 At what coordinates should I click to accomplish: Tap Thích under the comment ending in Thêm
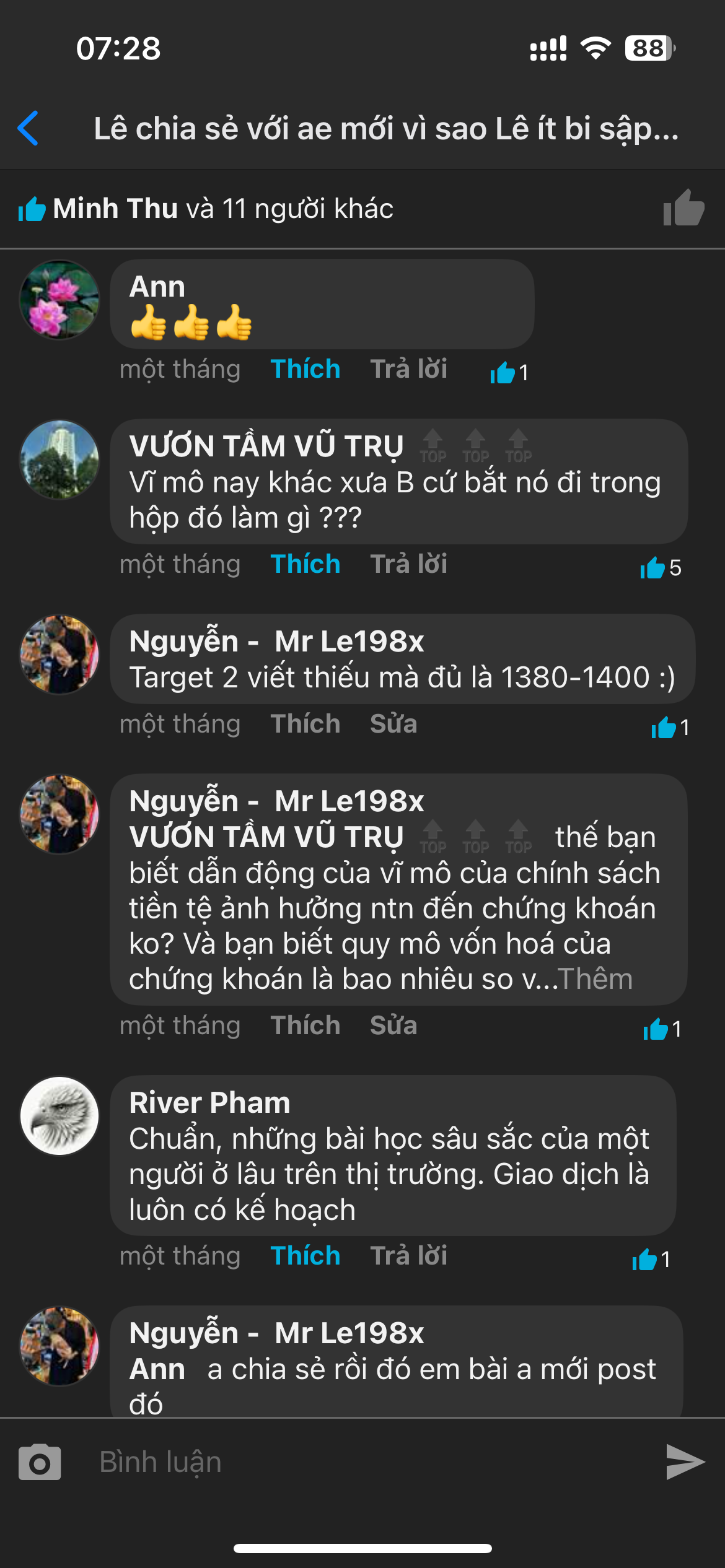click(305, 1026)
